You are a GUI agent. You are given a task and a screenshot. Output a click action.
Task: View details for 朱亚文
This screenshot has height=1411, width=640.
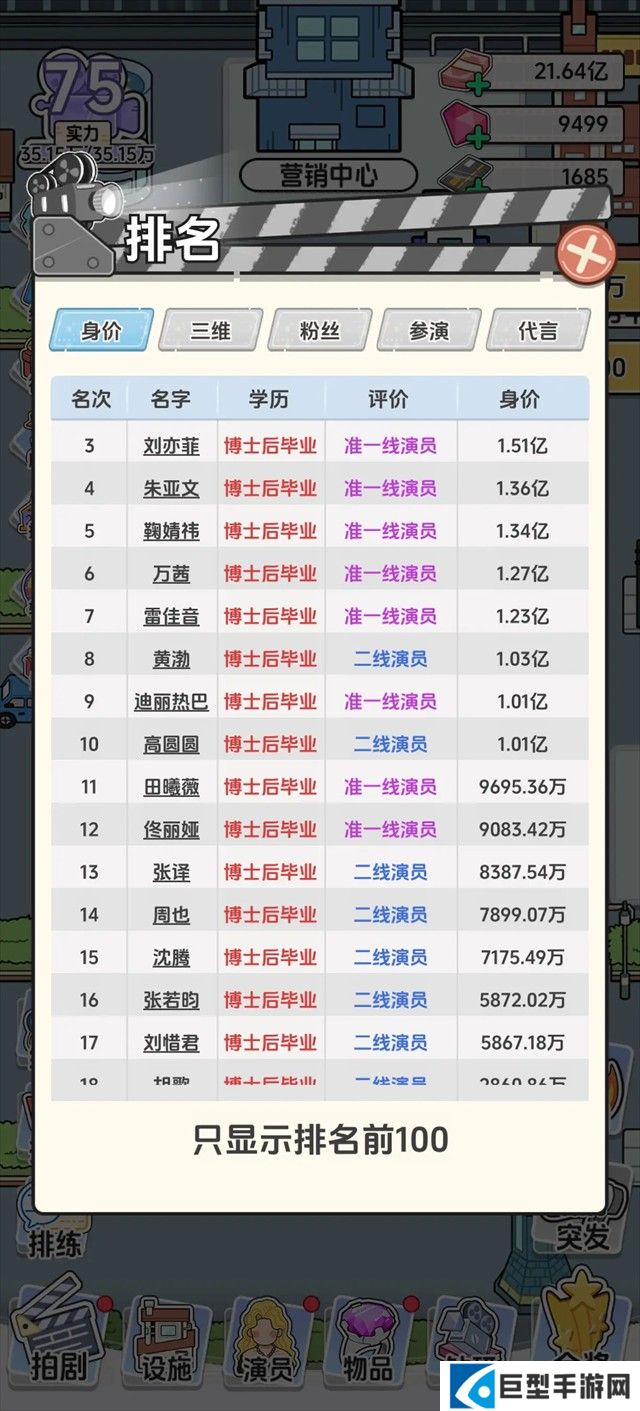171,489
